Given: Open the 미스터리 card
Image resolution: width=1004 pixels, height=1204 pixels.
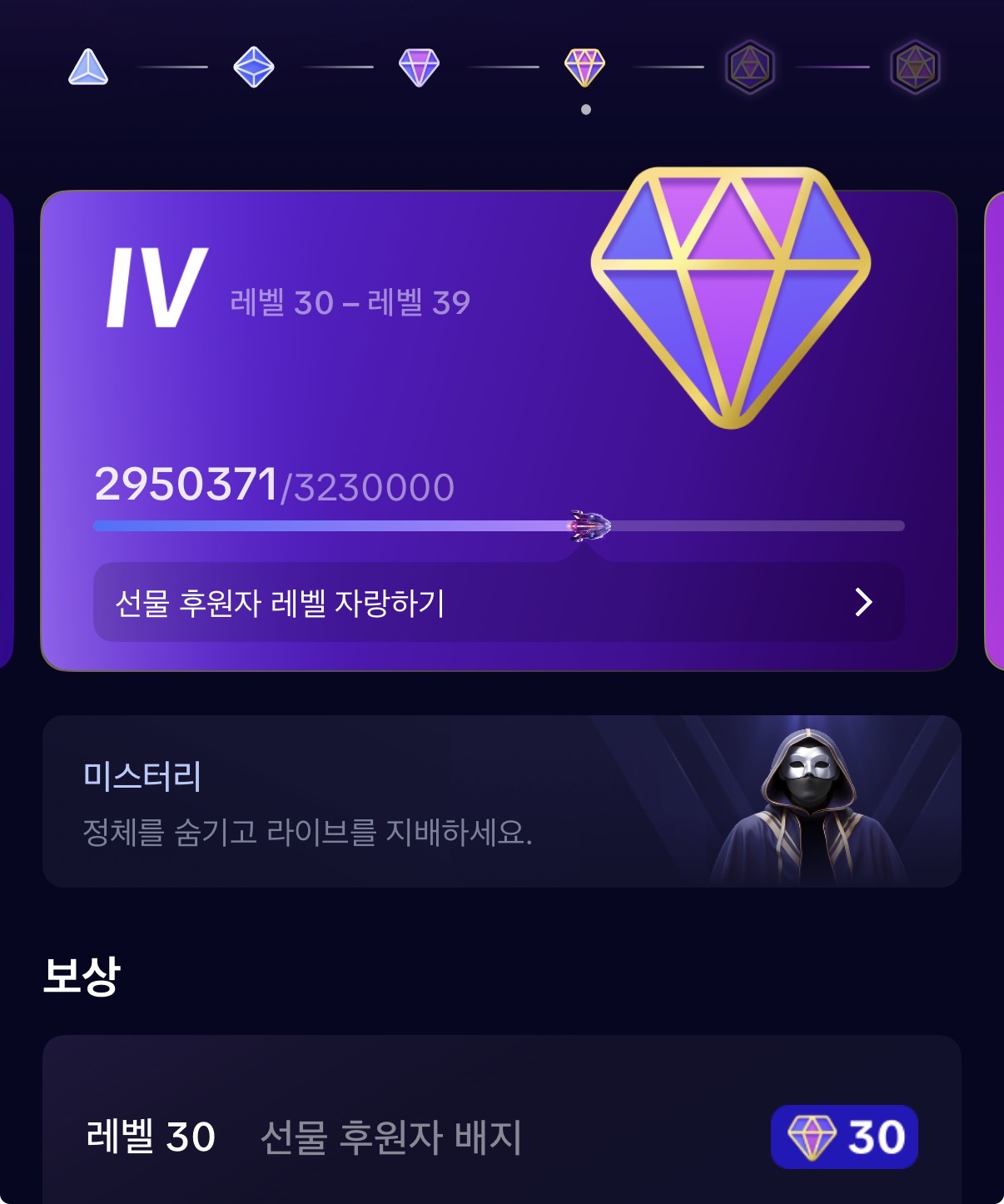Looking at the screenshot, I should [x=501, y=801].
